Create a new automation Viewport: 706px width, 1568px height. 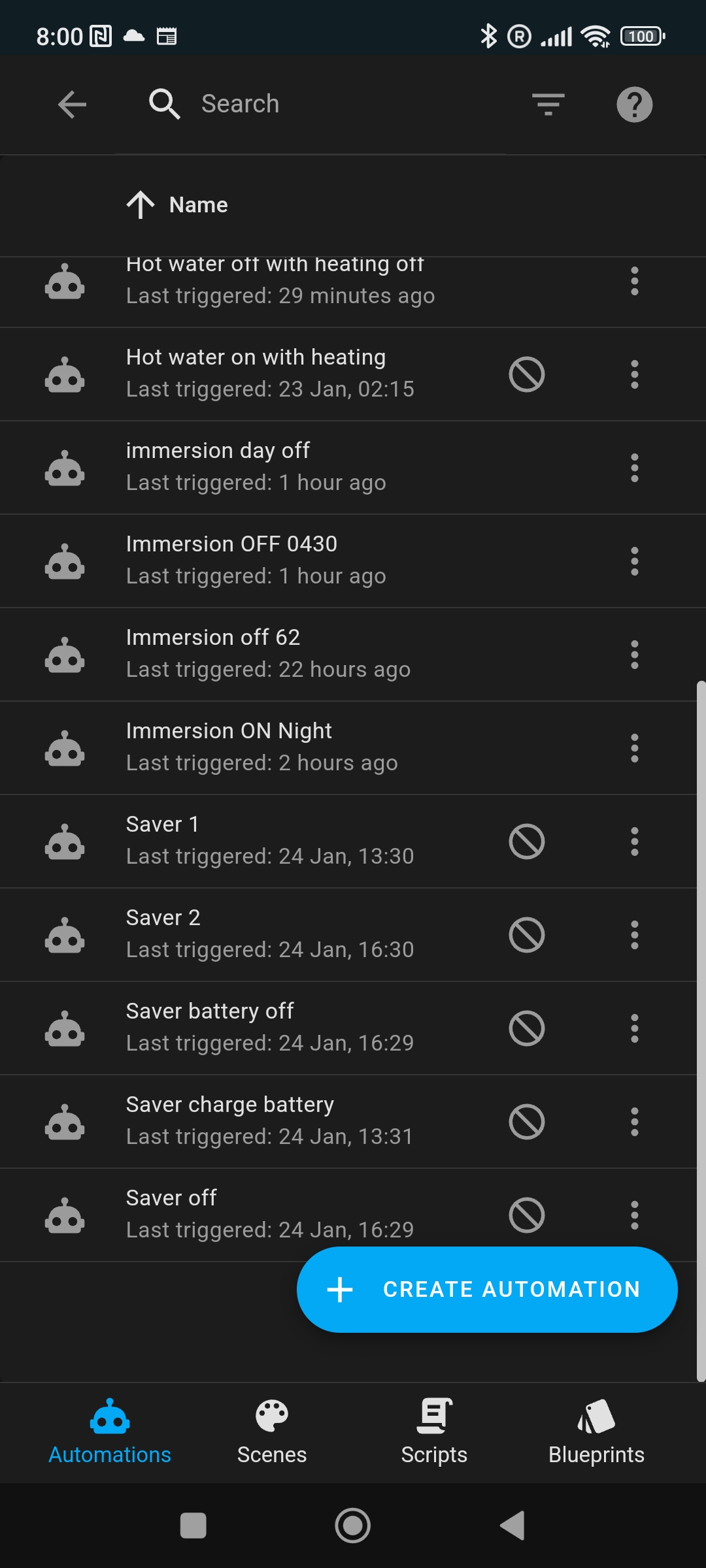[x=487, y=1290]
